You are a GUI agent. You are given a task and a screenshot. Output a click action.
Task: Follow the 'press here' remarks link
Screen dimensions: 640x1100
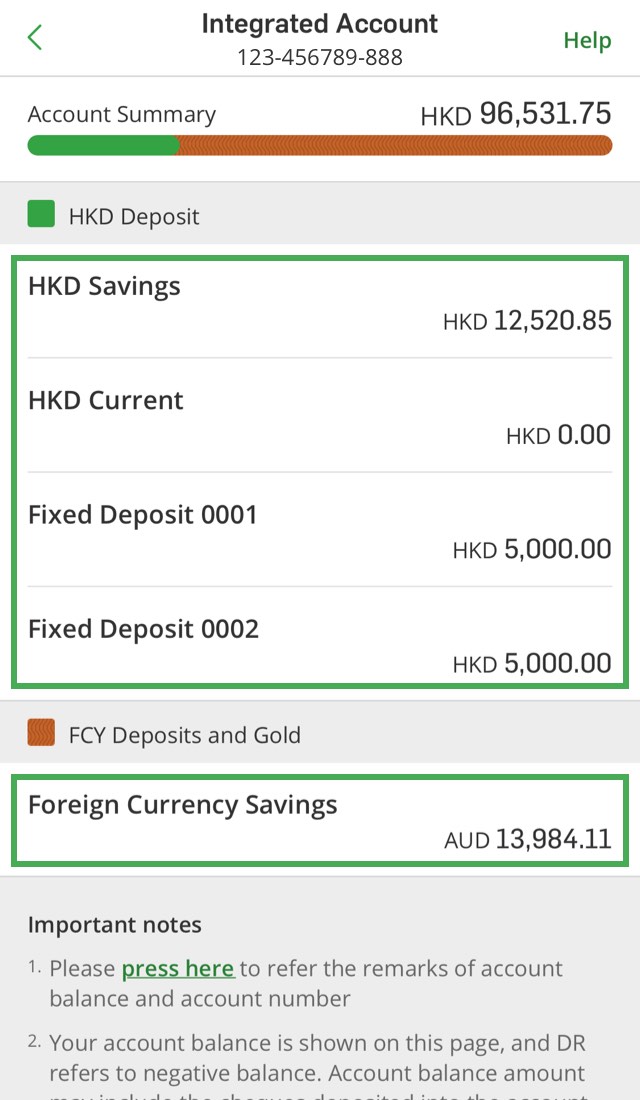pyautogui.click(x=178, y=969)
